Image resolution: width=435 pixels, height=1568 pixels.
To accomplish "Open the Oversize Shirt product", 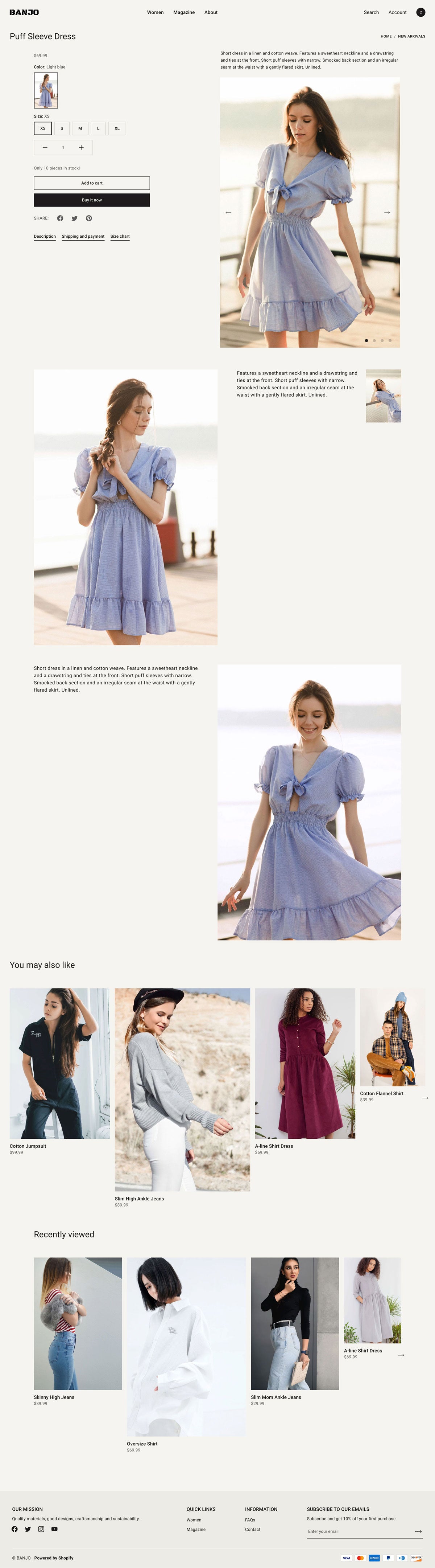I will pos(186,1346).
